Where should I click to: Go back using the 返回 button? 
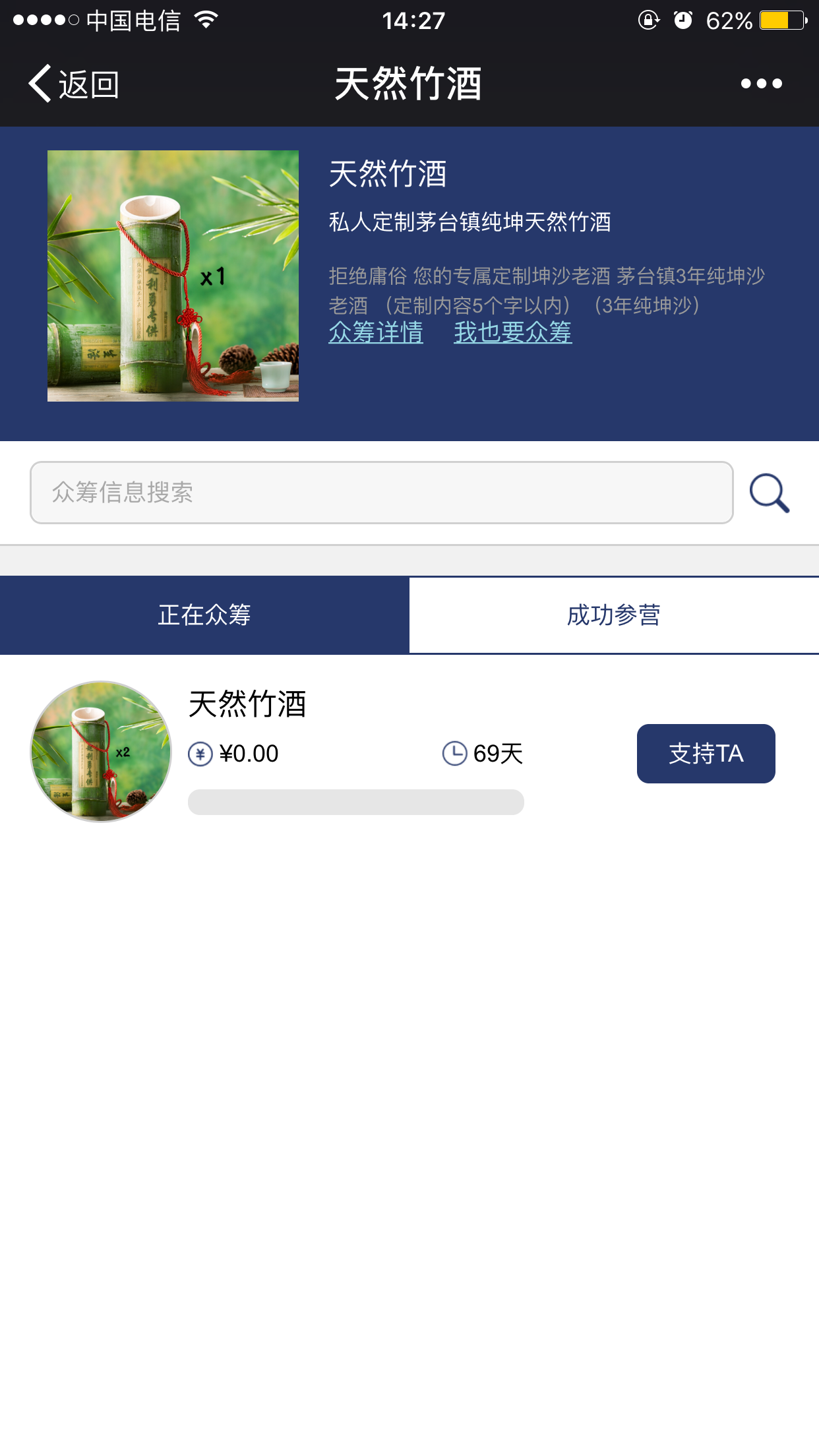(74, 84)
